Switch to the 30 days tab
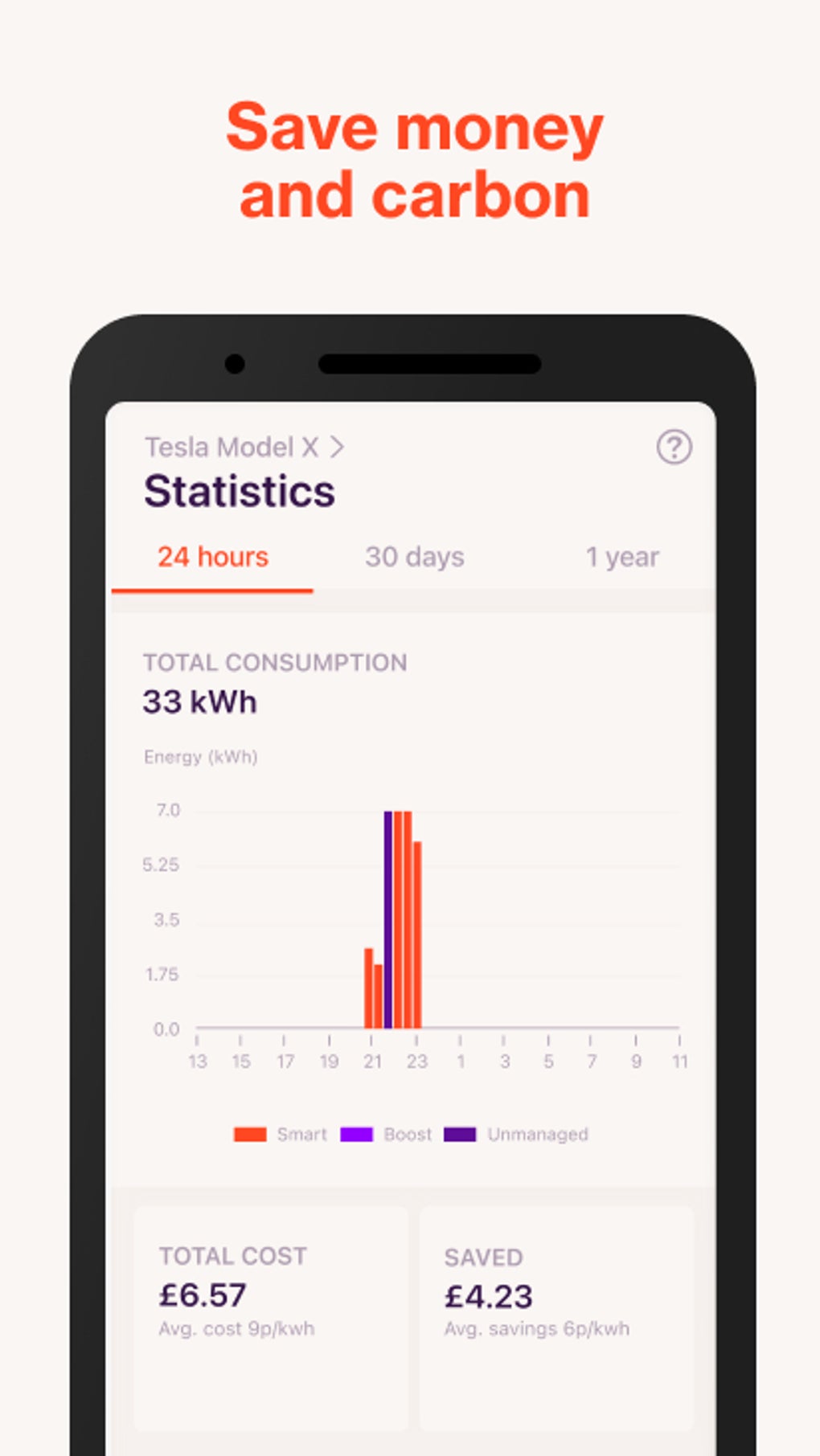 [x=414, y=557]
